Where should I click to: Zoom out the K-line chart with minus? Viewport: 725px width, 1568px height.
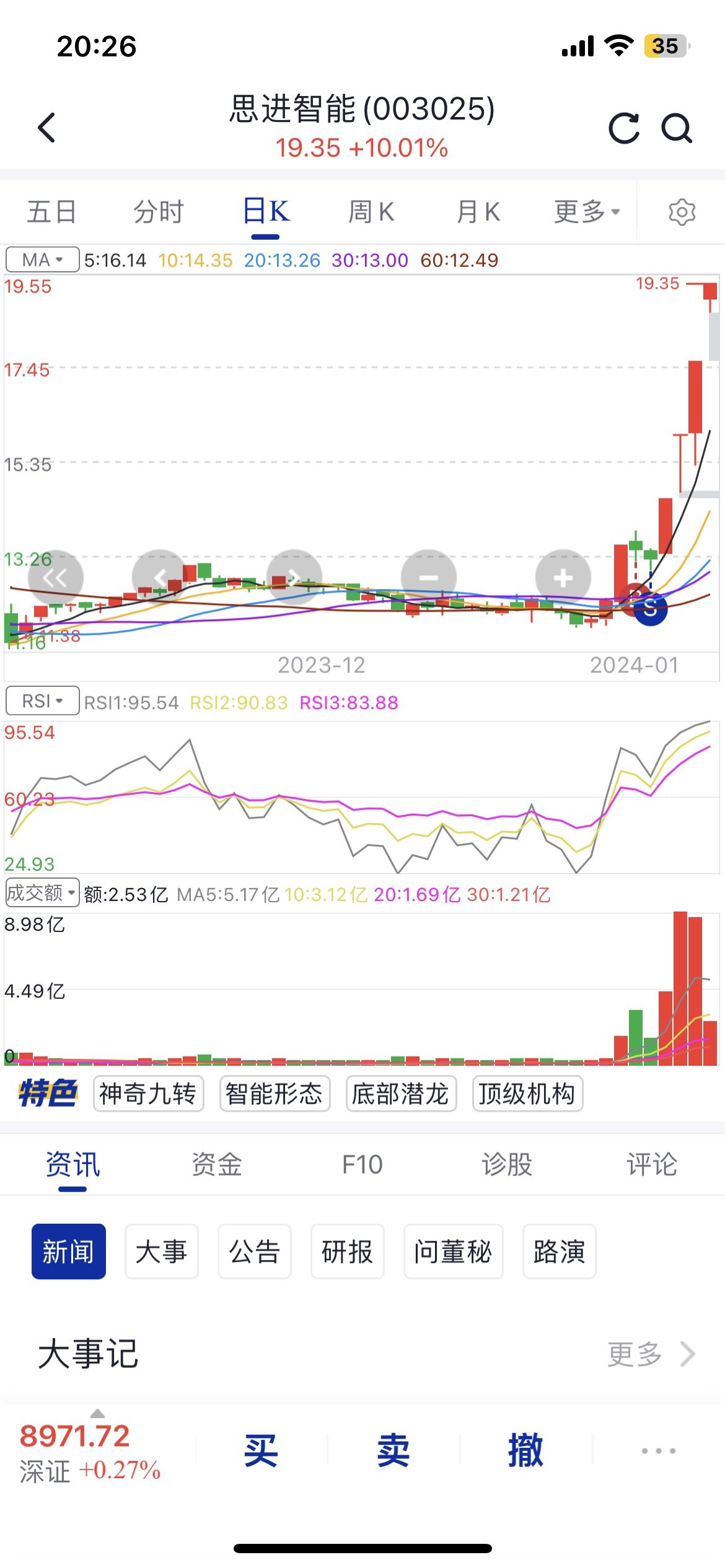[429, 577]
